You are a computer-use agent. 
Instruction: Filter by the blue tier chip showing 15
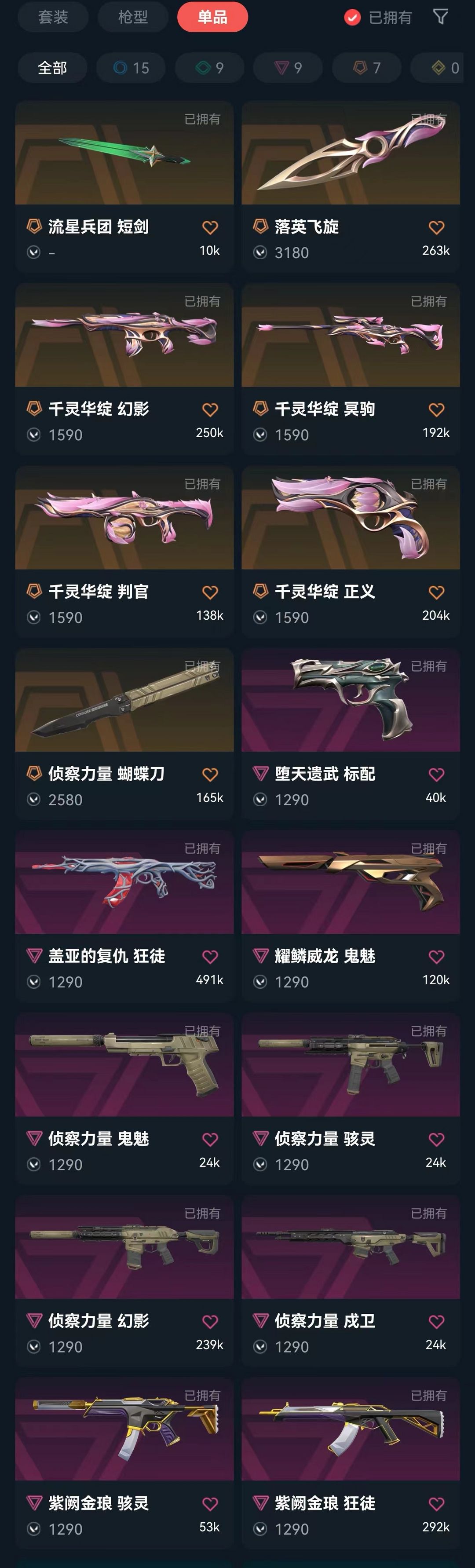(x=131, y=68)
